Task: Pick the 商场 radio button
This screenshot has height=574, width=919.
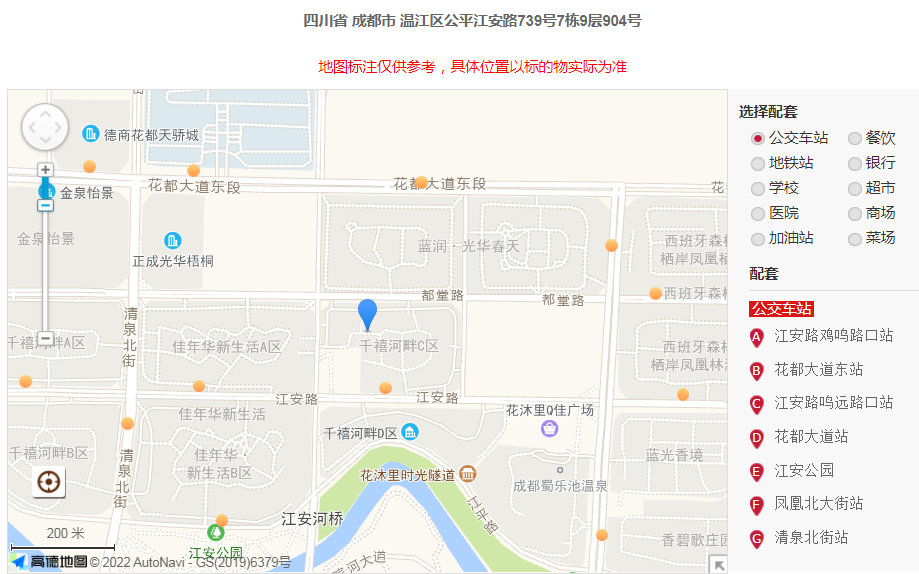Action: pos(855,214)
